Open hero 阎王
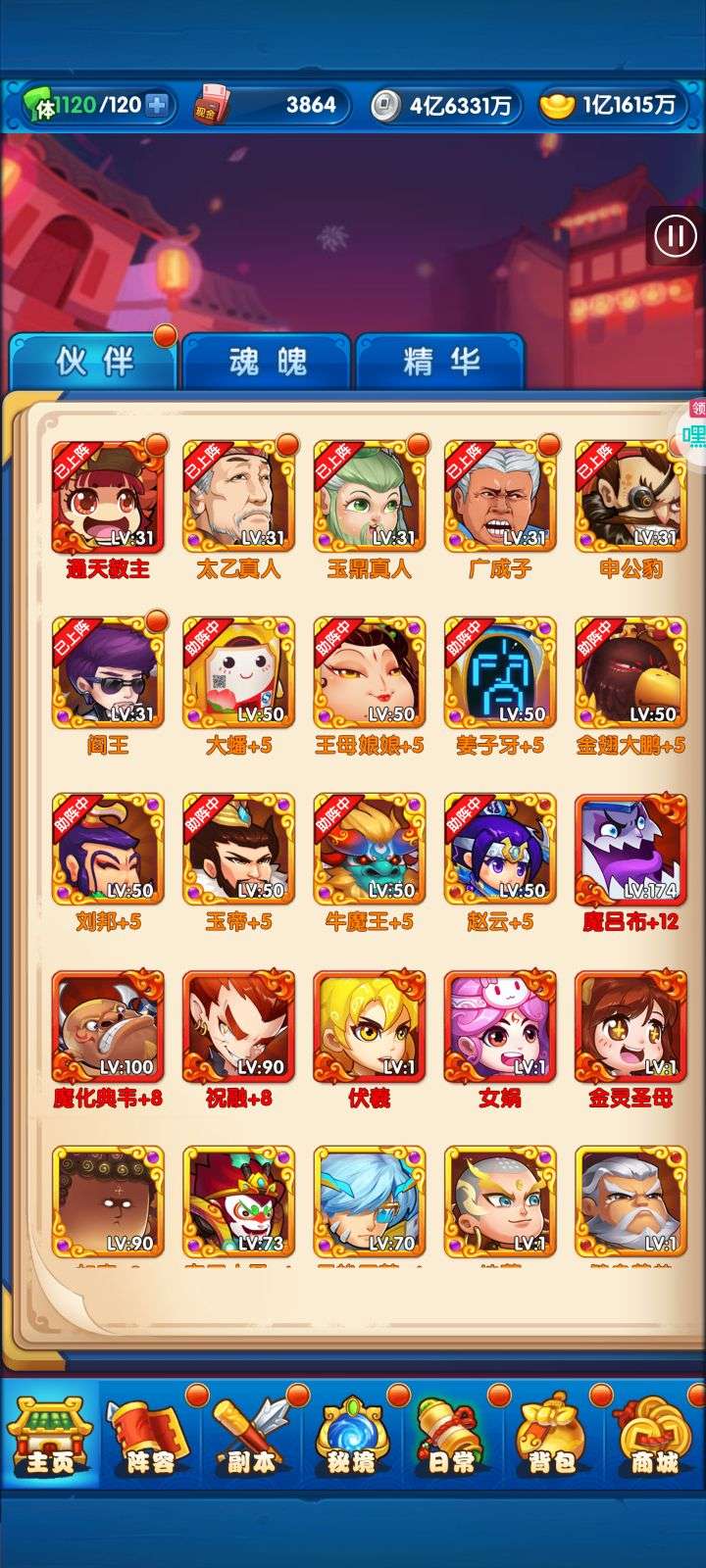 (x=108, y=674)
